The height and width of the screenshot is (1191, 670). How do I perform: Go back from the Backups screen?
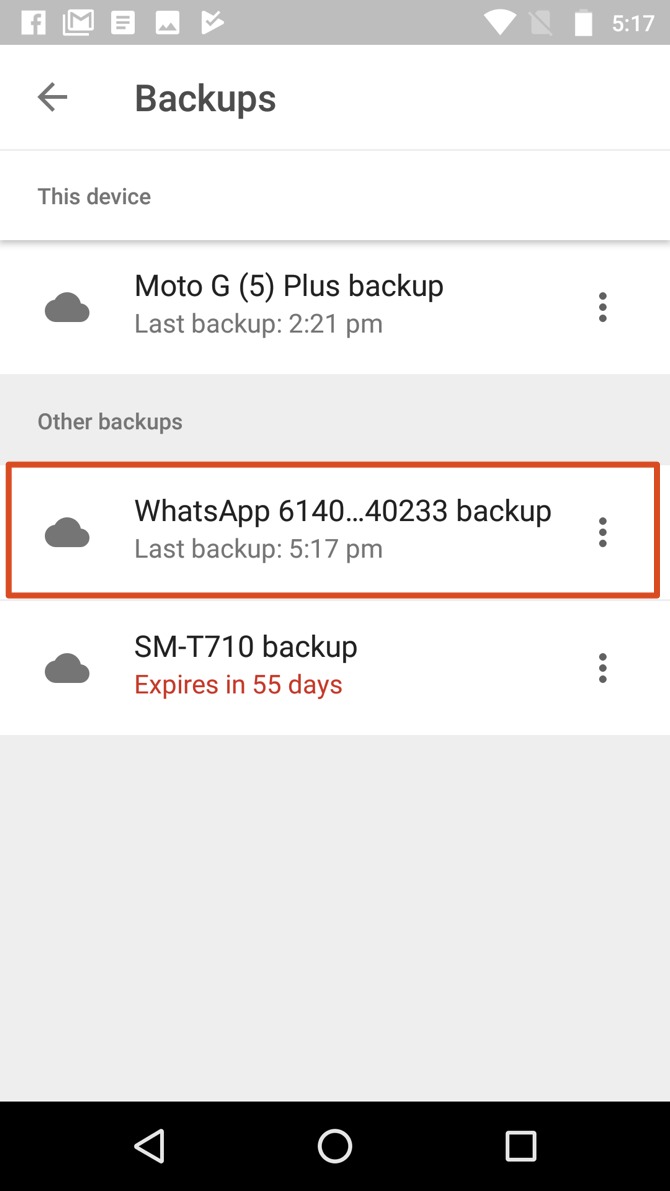(x=52, y=97)
